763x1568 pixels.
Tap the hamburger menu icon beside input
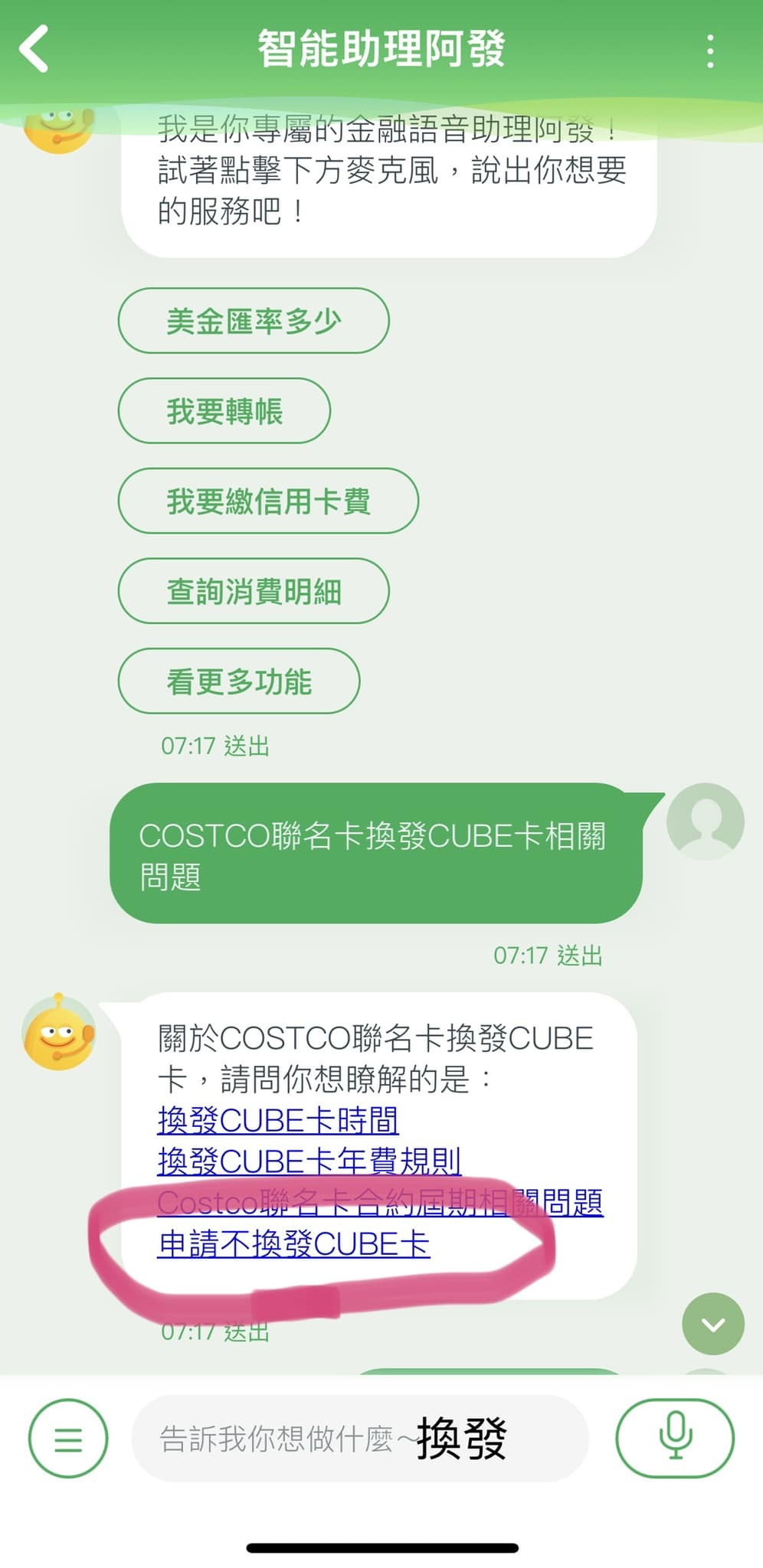click(68, 1438)
